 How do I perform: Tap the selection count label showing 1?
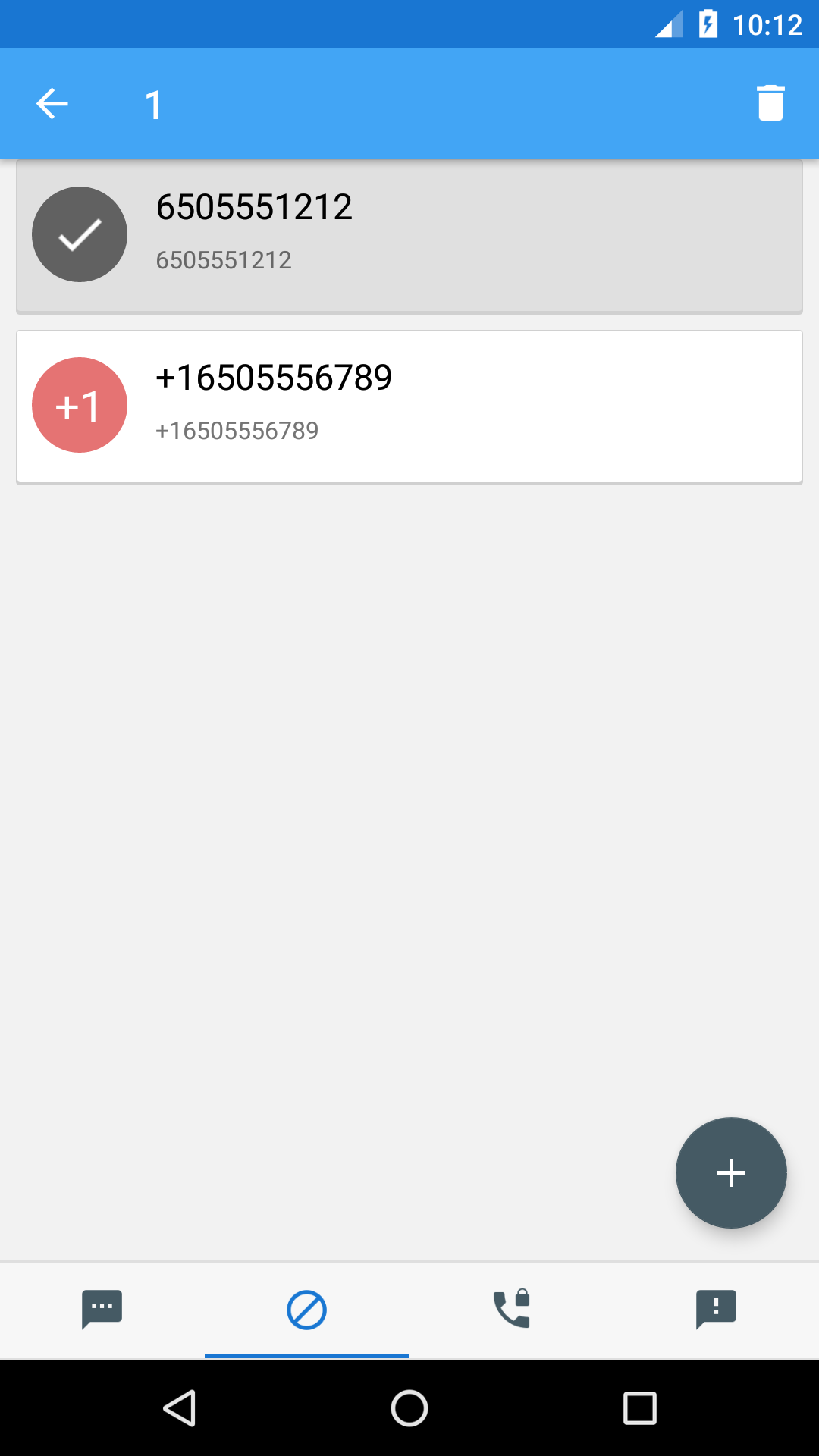click(x=154, y=103)
